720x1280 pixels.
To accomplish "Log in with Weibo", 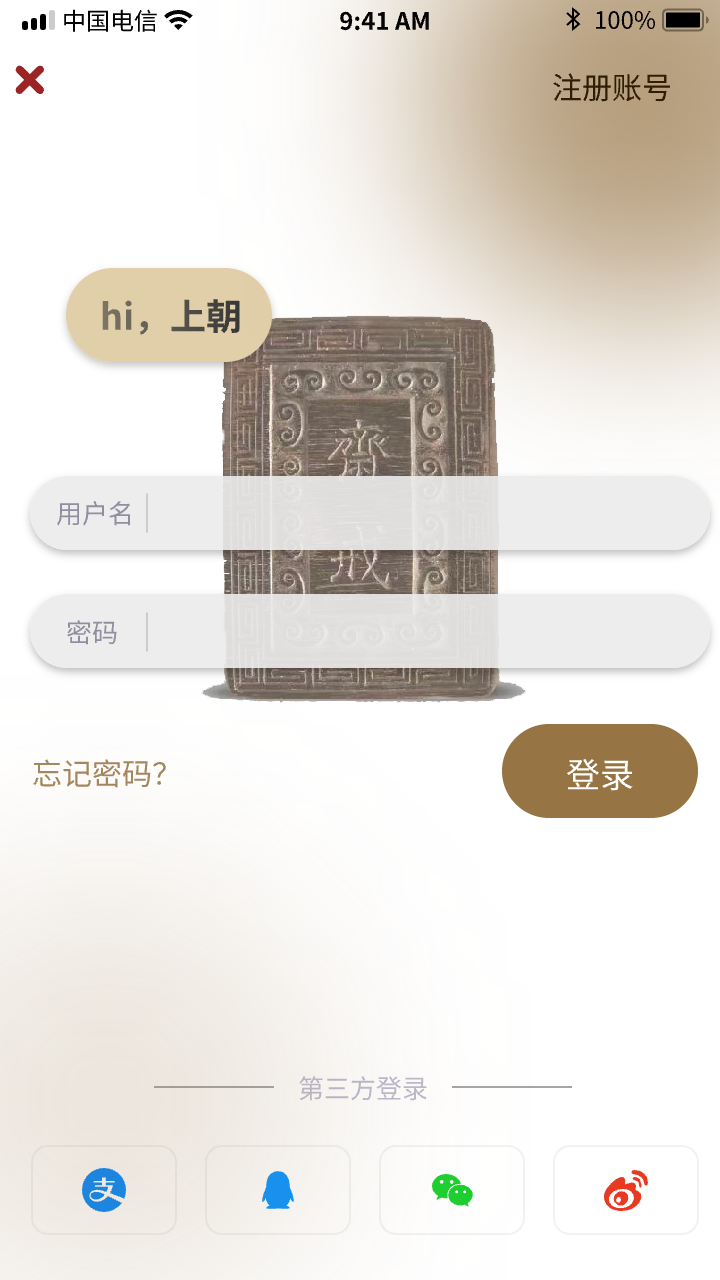I will click(x=626, y=1190).
